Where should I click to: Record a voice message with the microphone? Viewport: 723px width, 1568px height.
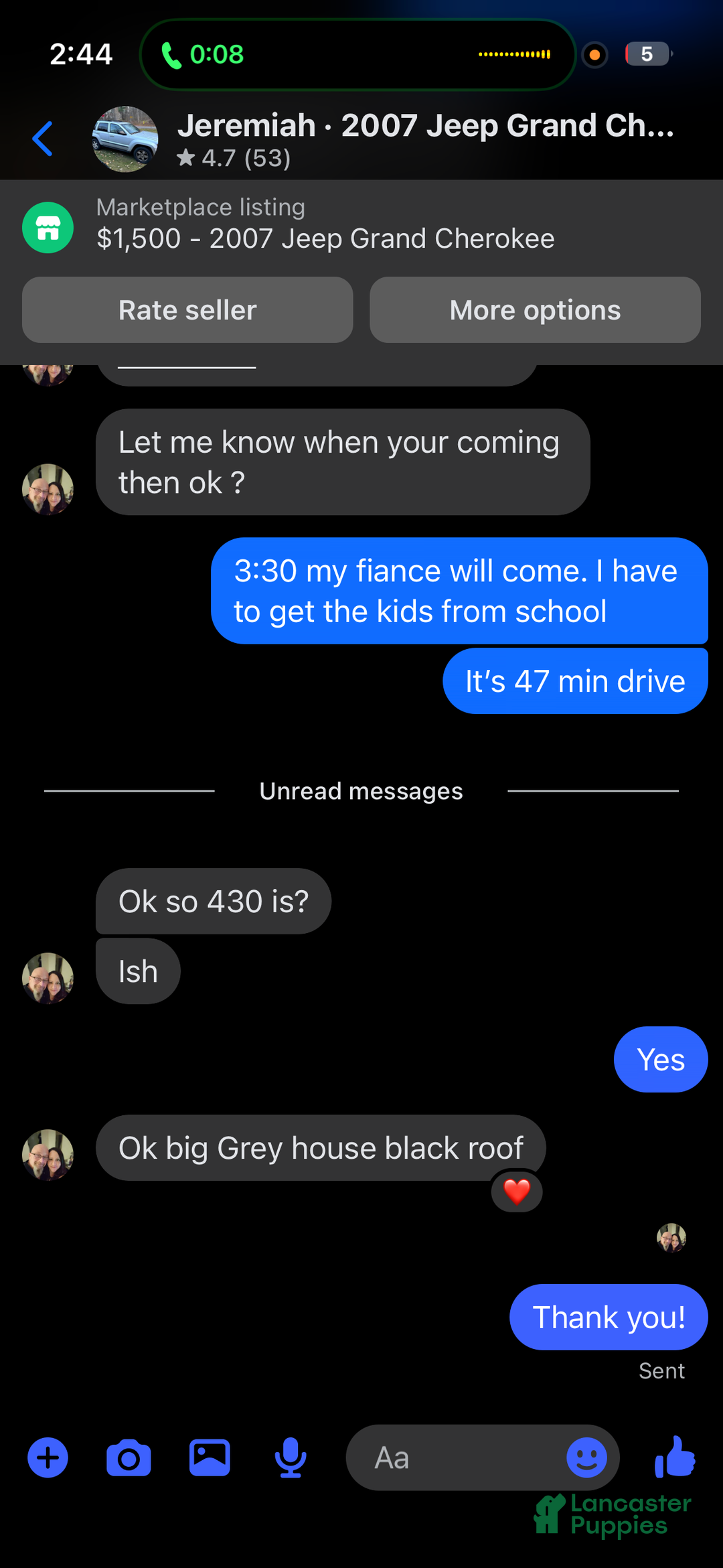pos(291,1458)
